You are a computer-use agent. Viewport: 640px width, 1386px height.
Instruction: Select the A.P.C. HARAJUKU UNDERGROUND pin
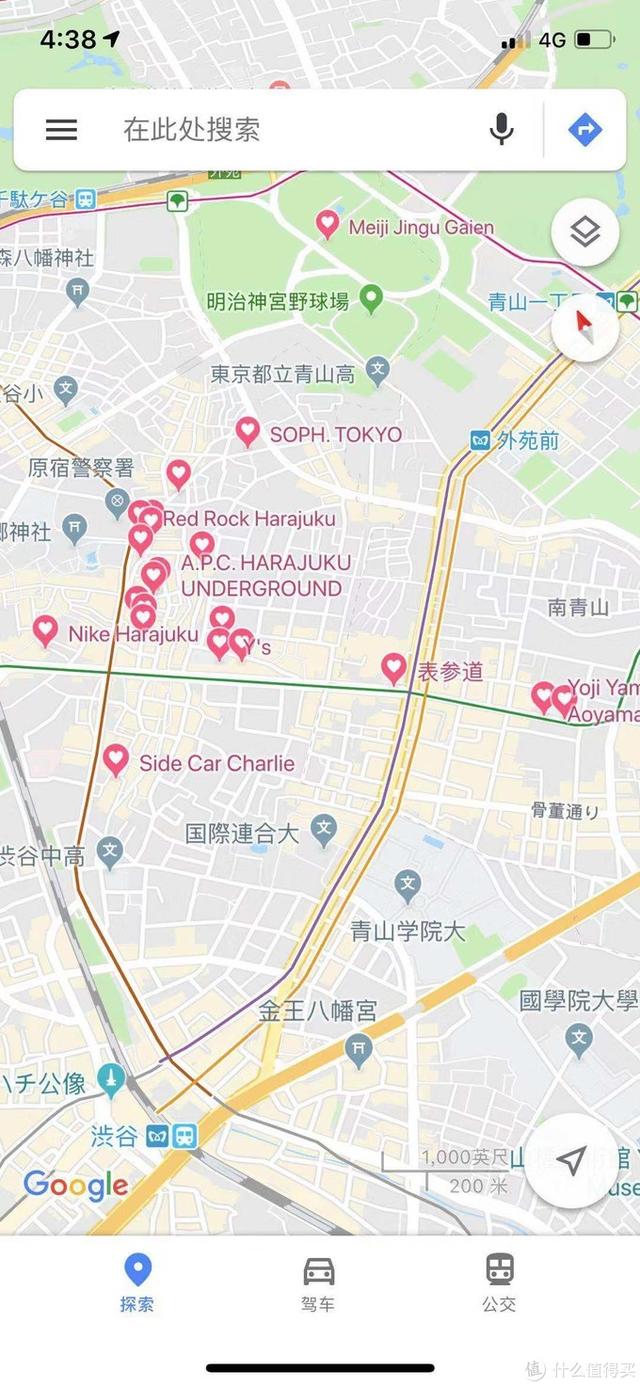[203, 545]
